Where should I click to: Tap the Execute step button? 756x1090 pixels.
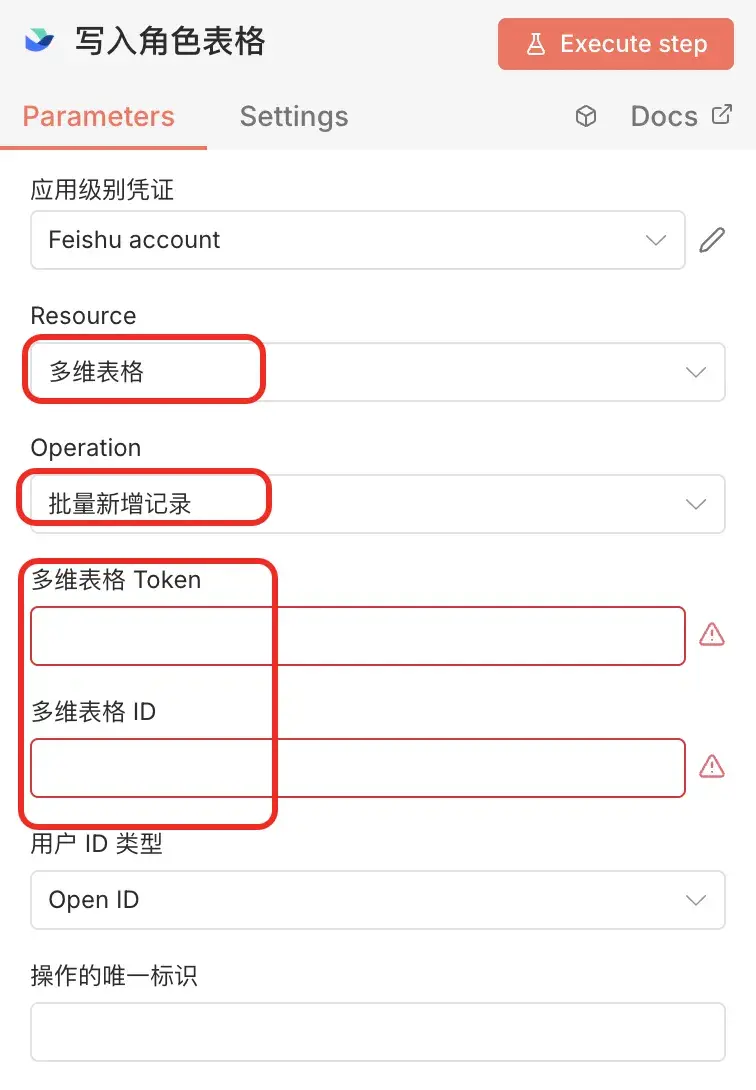(x=615, y=44)
